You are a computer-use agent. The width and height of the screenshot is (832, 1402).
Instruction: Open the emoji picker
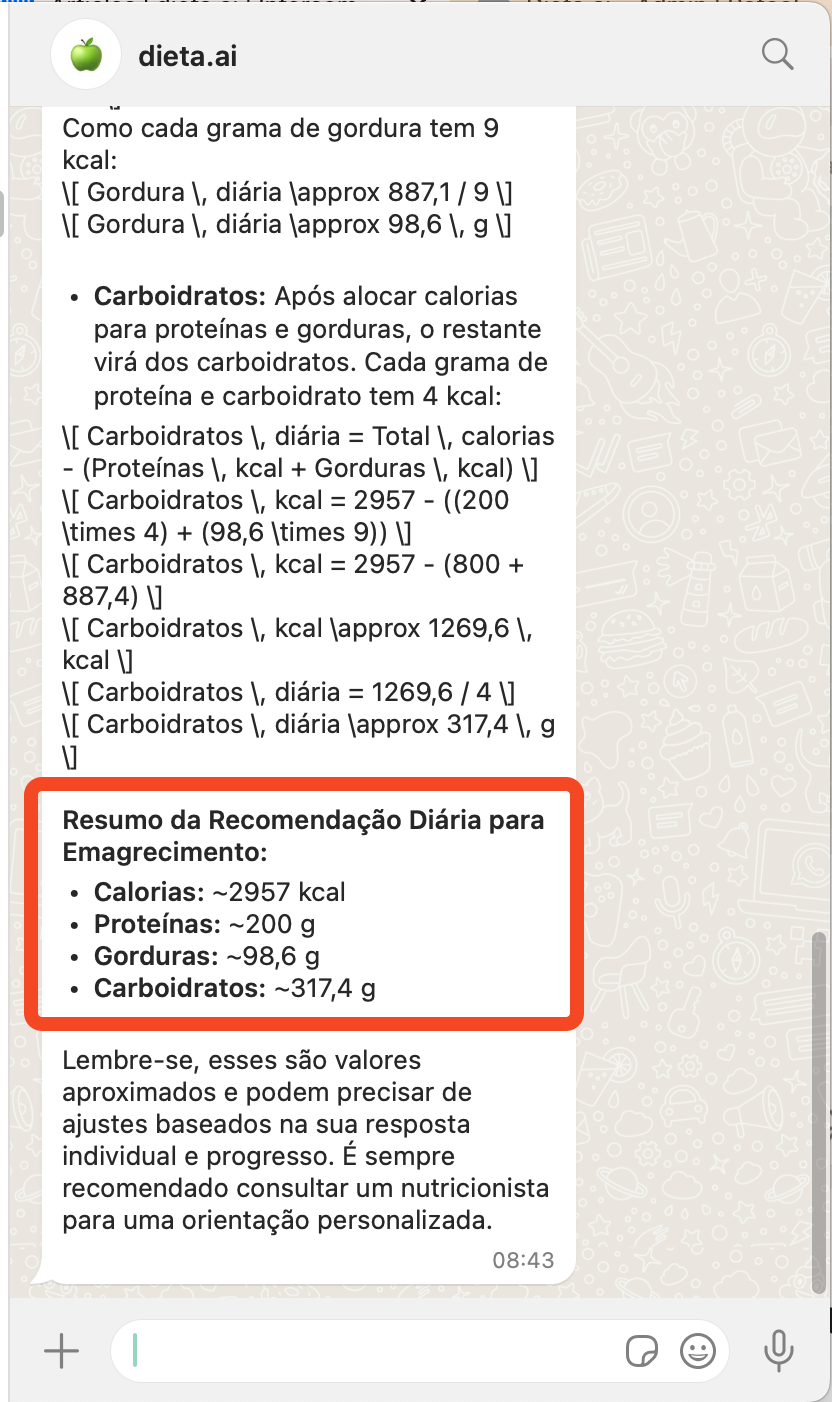click(697, 1352)
